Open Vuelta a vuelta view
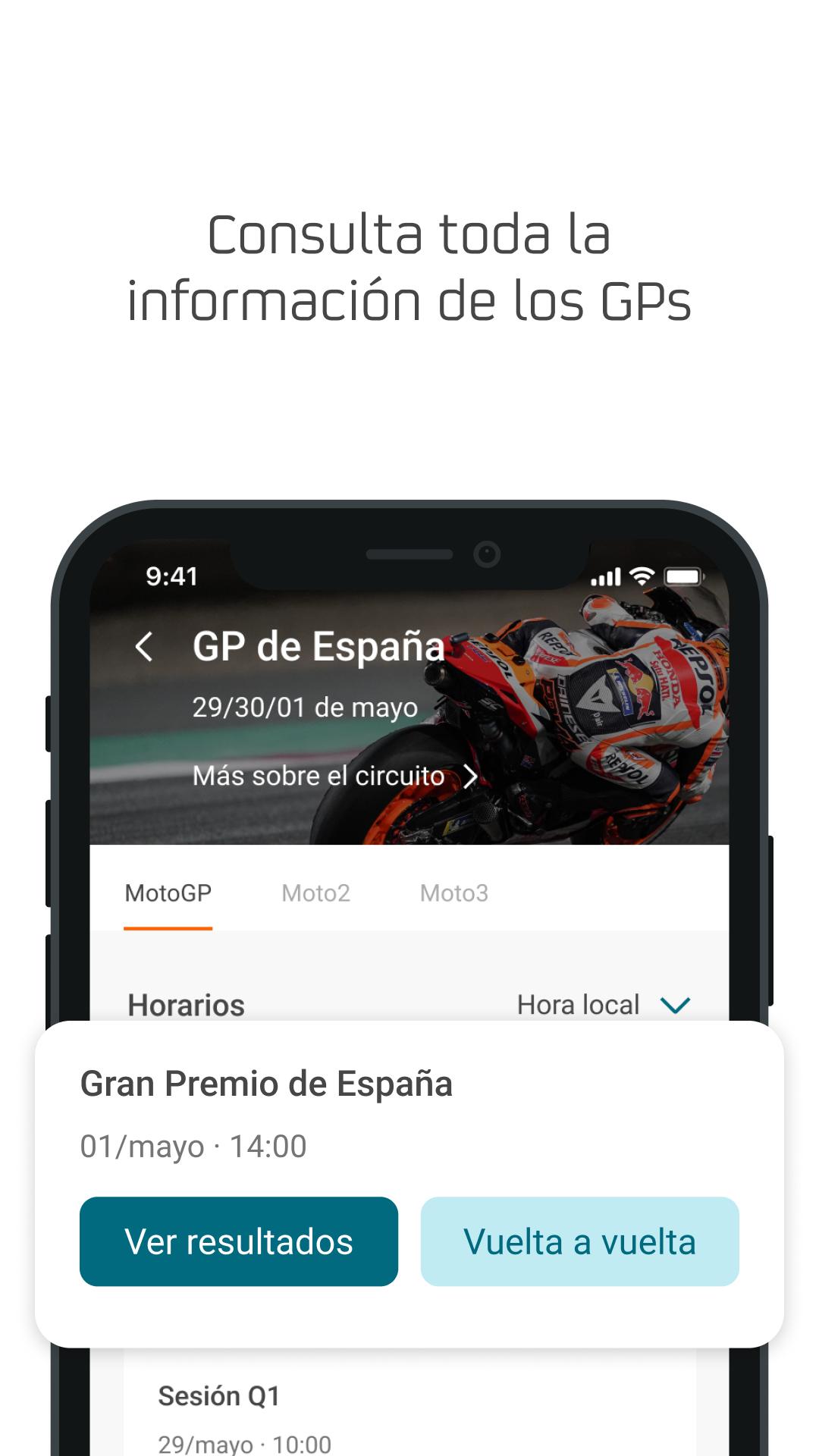819x1456 pixels. pyautogui.click(x=579, y=1241)
